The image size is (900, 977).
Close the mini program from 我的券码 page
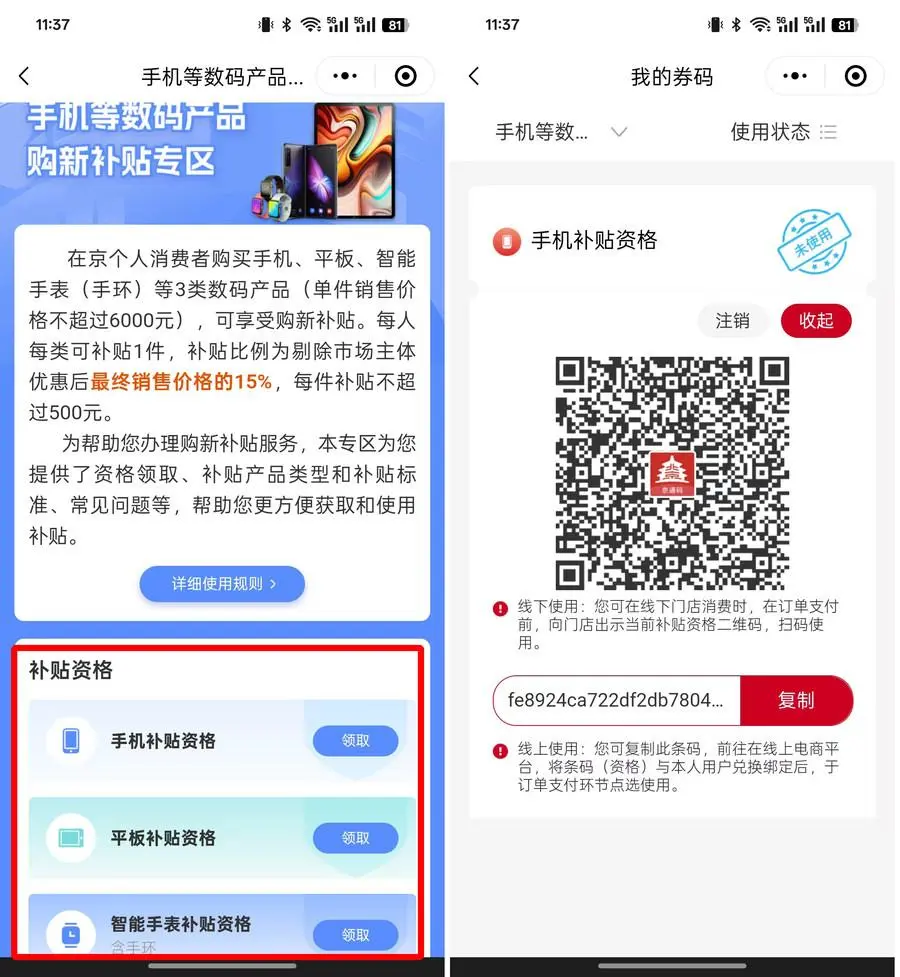[x=855, y=76]
